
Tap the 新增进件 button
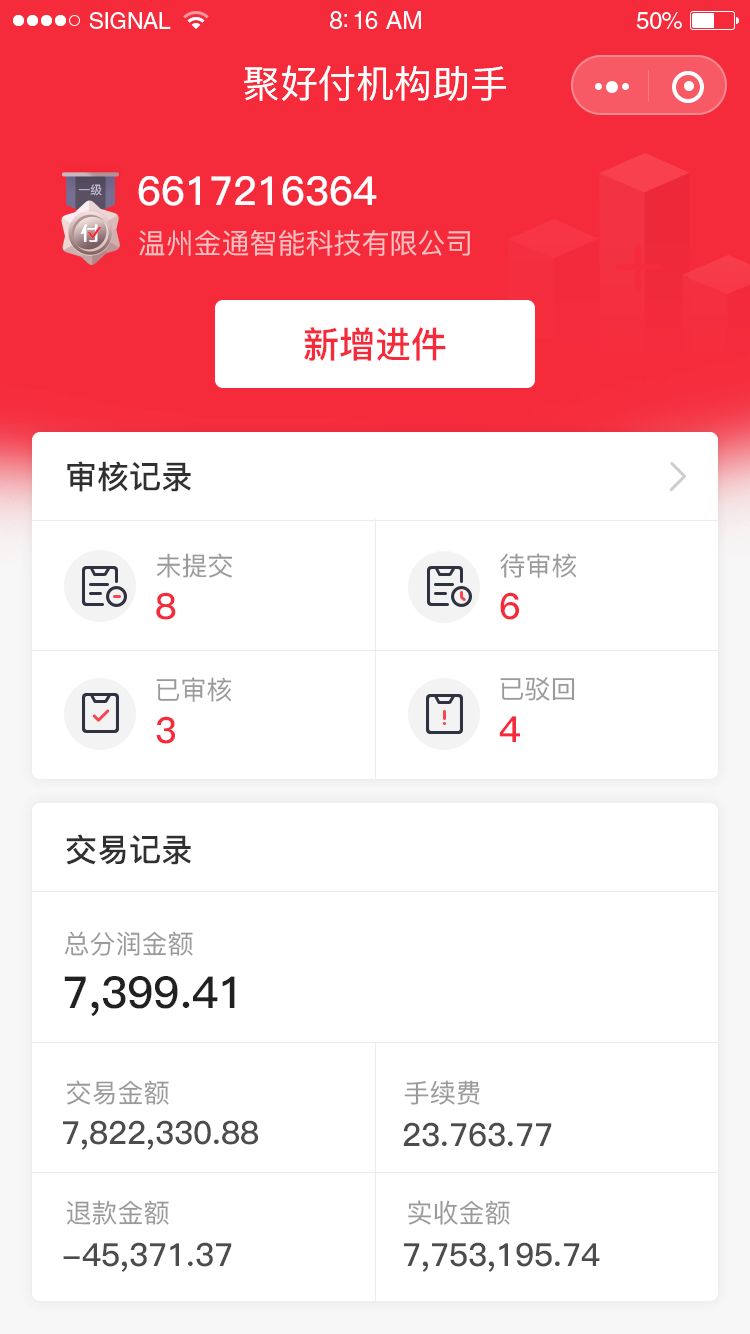click(375, 344)
